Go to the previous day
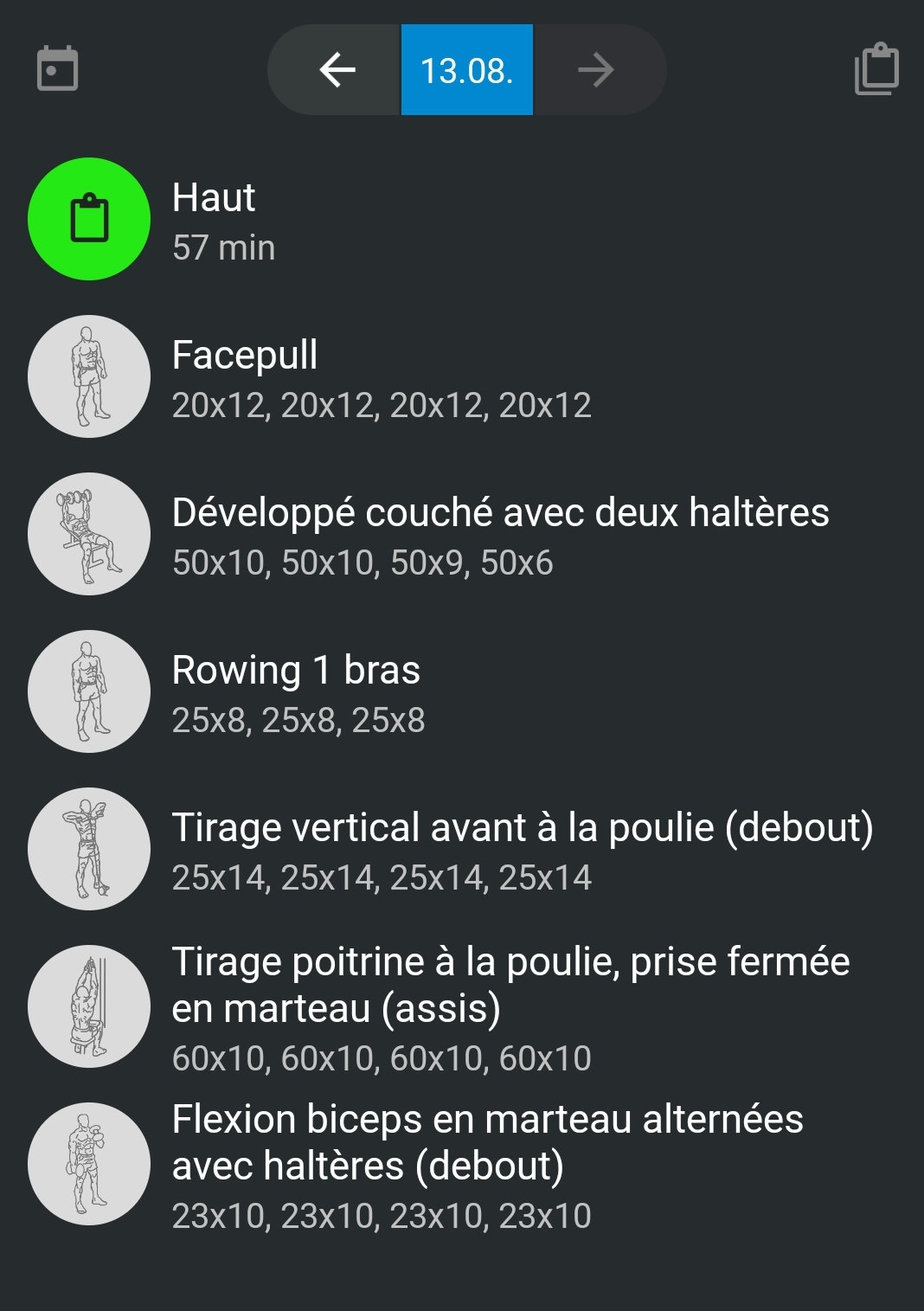Screen dimensions: 924x1311 pyautogui.click(x=337, y=70)
